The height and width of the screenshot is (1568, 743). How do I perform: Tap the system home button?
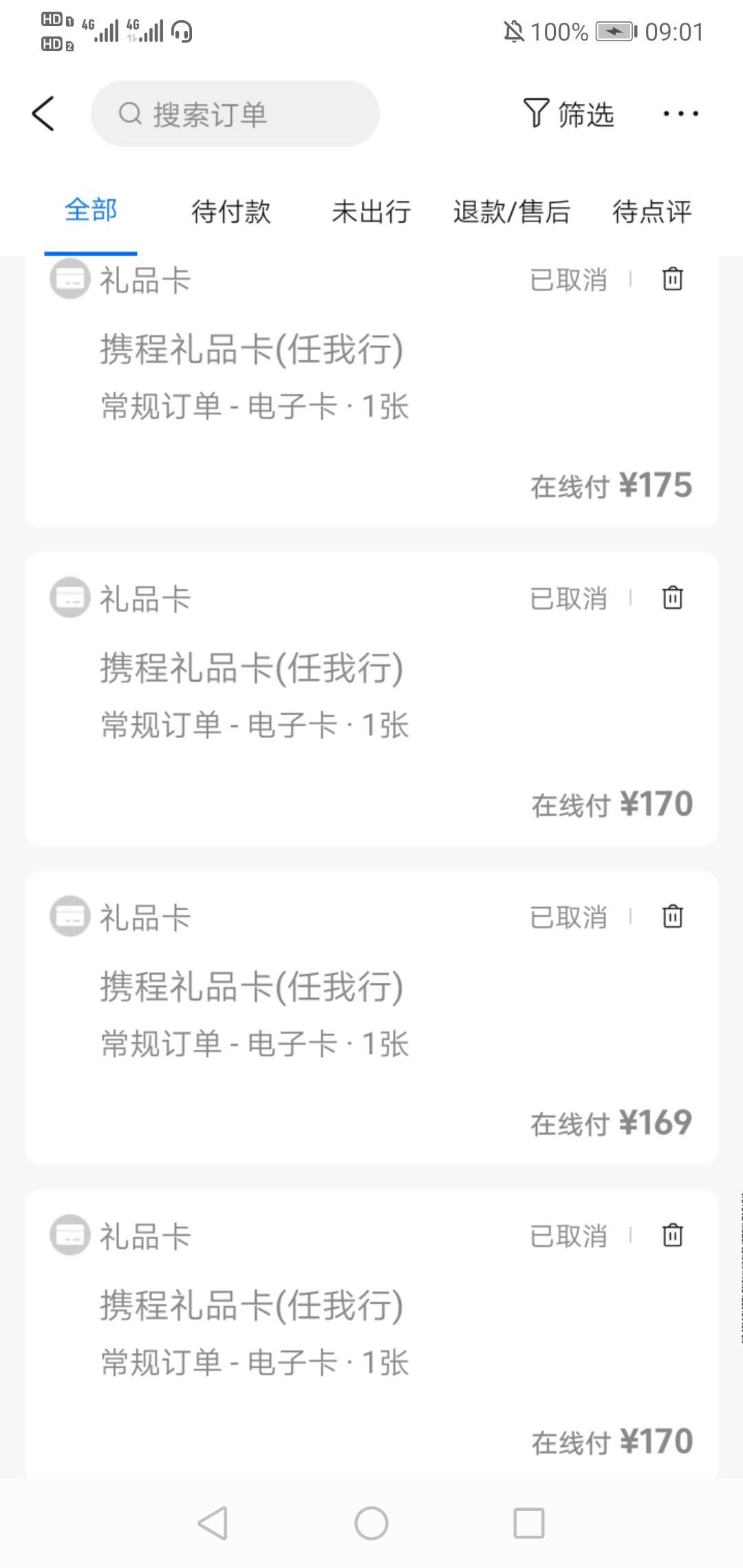pyautogui.click(x=371, y=1523)
